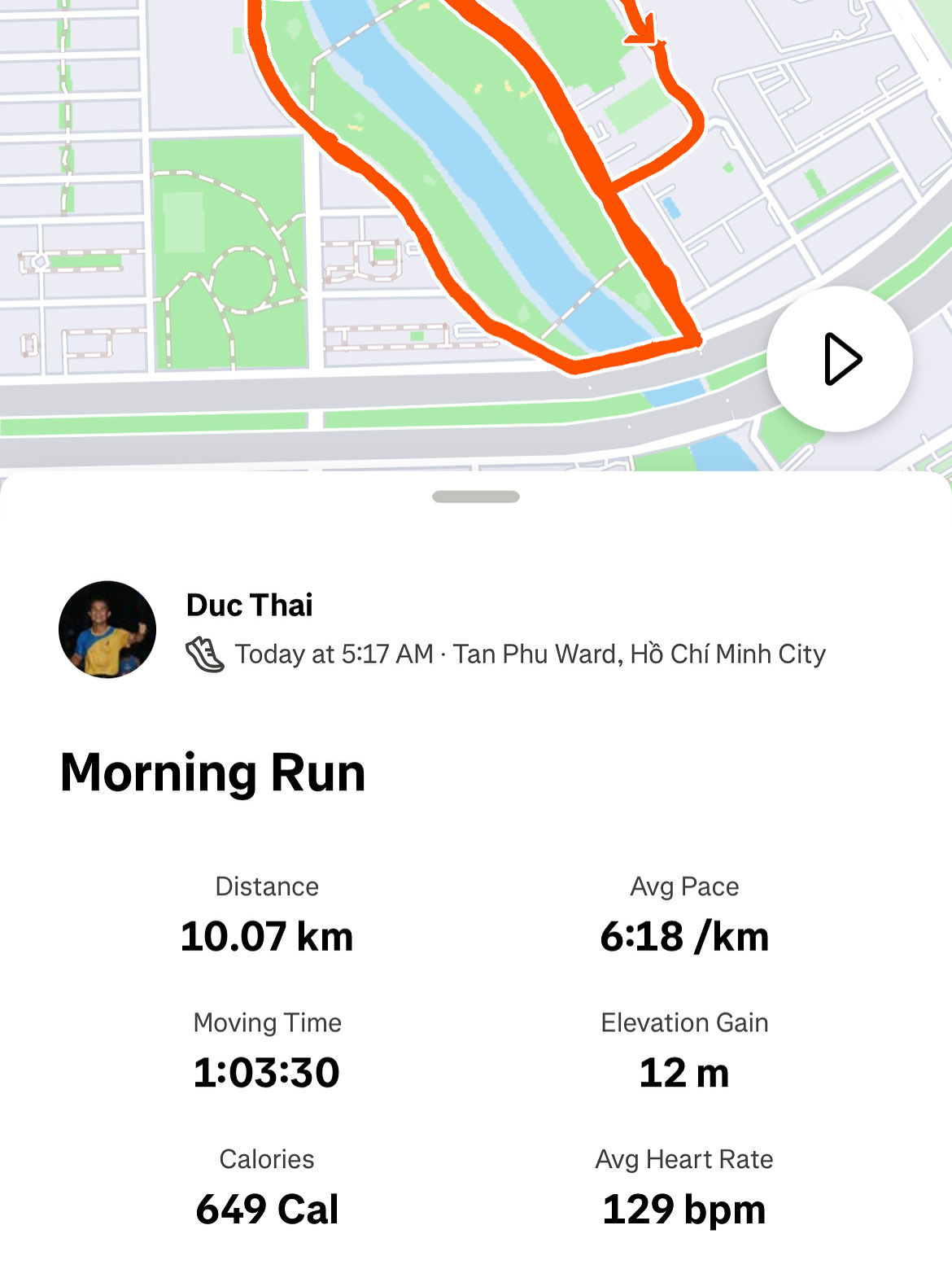
Task: Play the route flyover animation
Action: coord(840,359)
